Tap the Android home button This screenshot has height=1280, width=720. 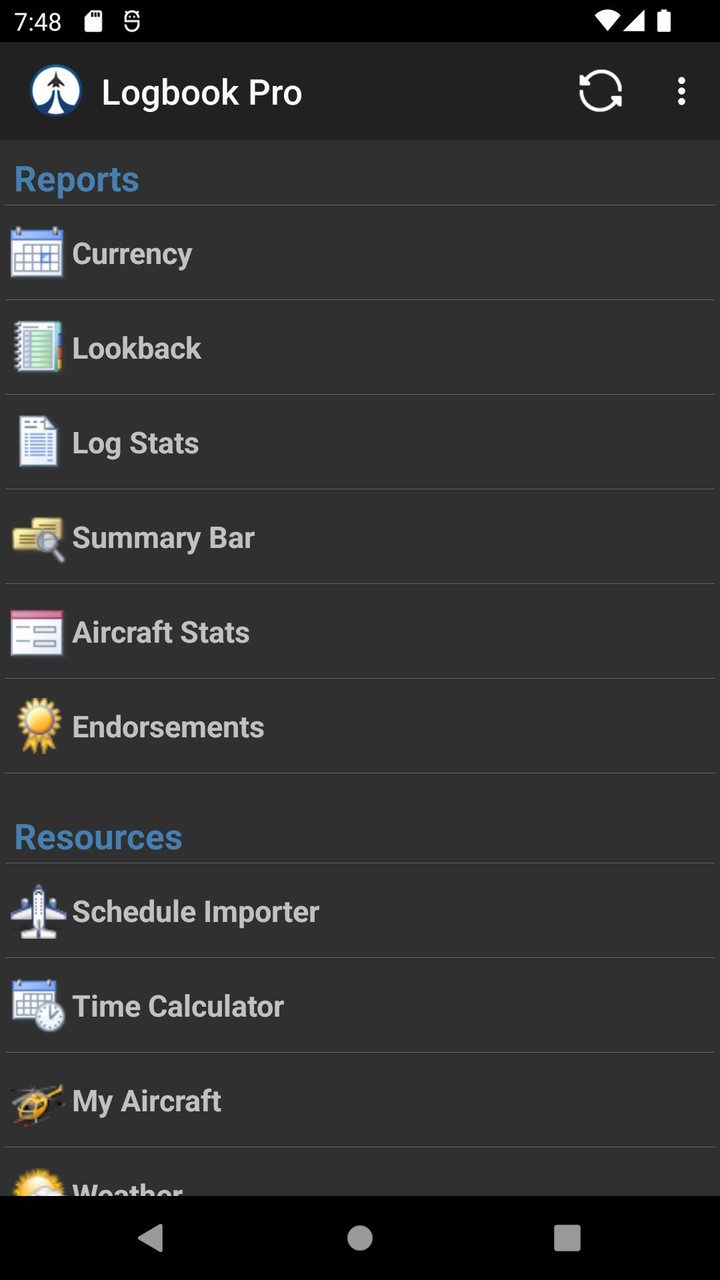(359, 1237)
